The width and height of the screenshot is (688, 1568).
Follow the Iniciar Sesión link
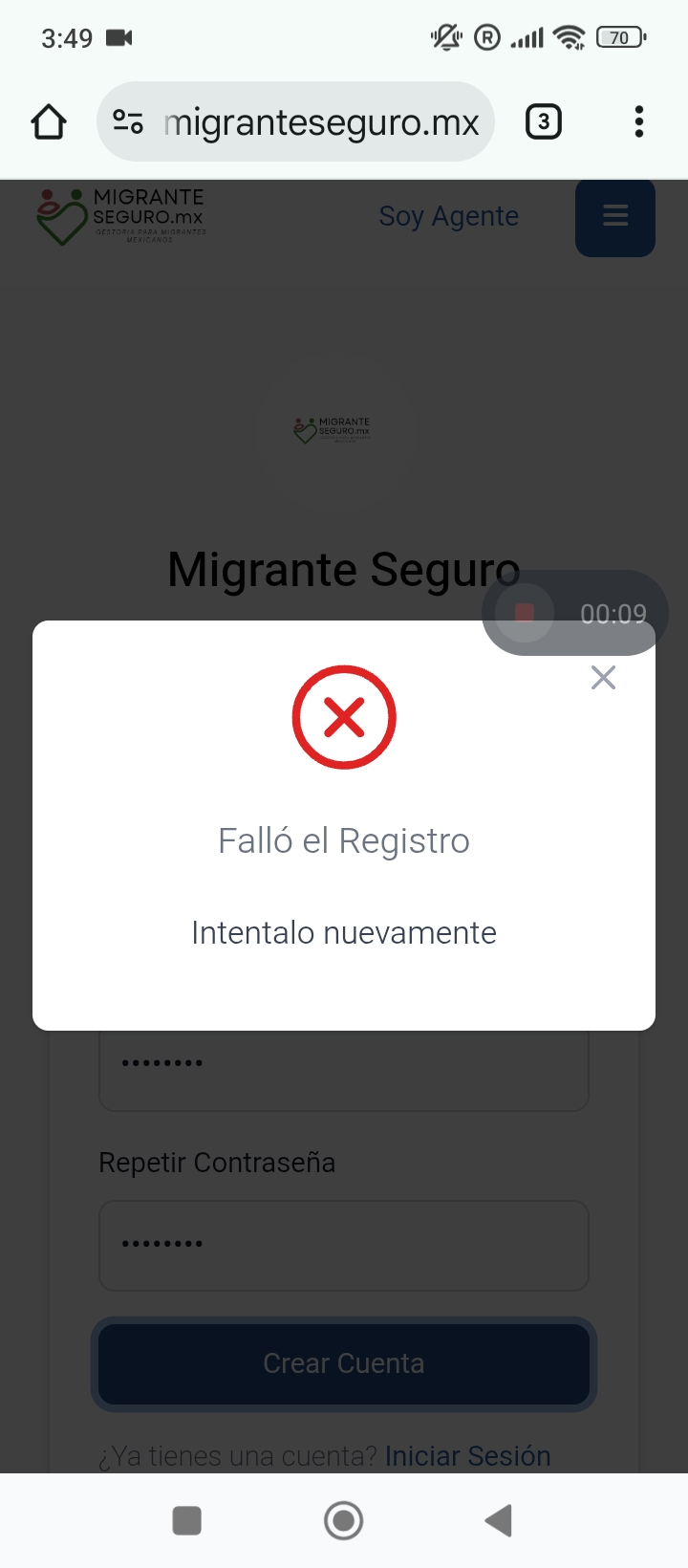click(467, 1456)
